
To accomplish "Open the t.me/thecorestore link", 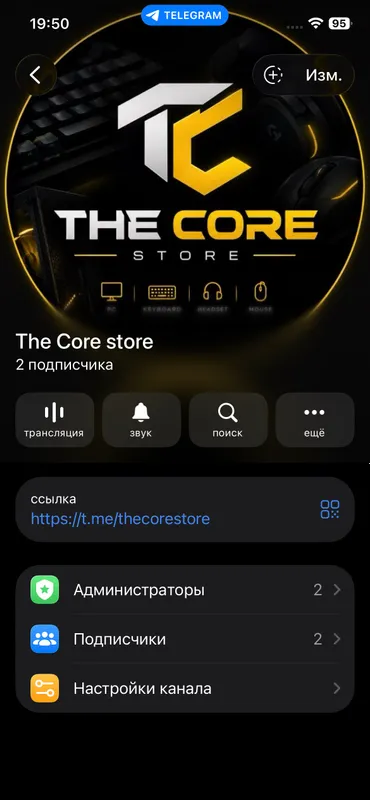I will click(120, 519).
